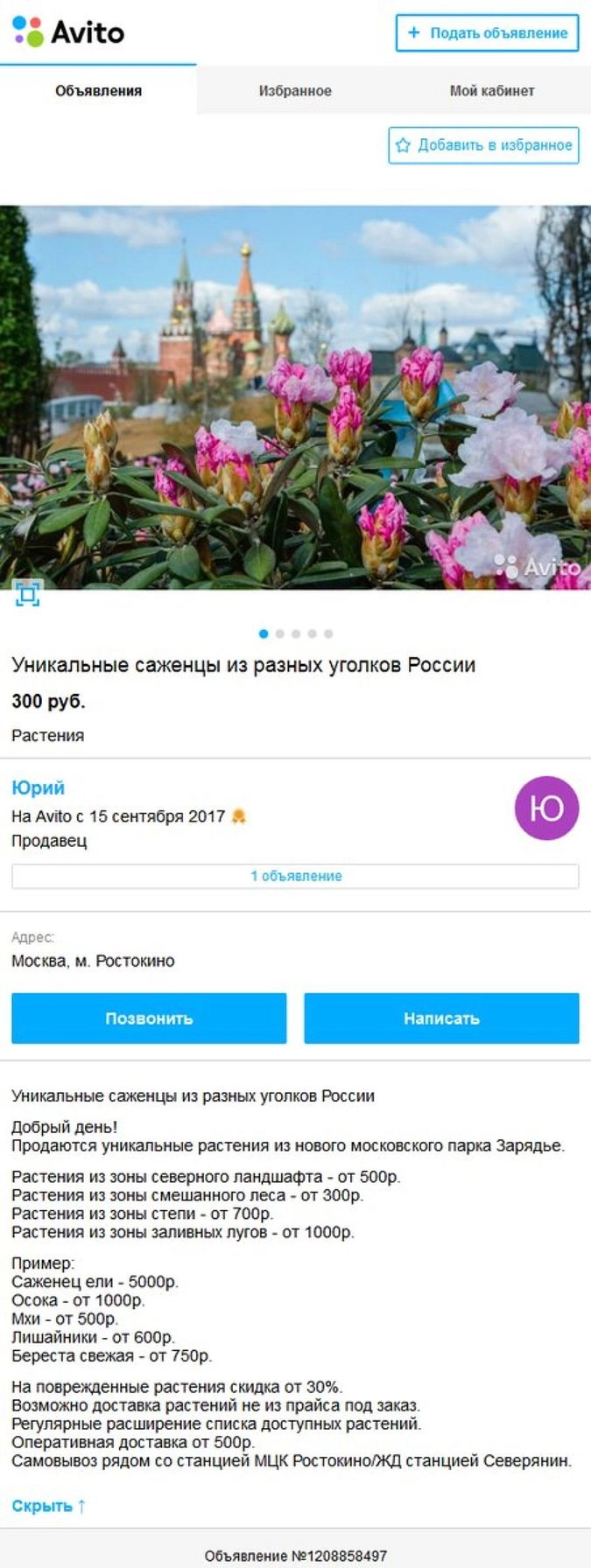Add this listing via Добавить в избранное
The height and width of the screenshot is (1568, 591).
[483, 145]
